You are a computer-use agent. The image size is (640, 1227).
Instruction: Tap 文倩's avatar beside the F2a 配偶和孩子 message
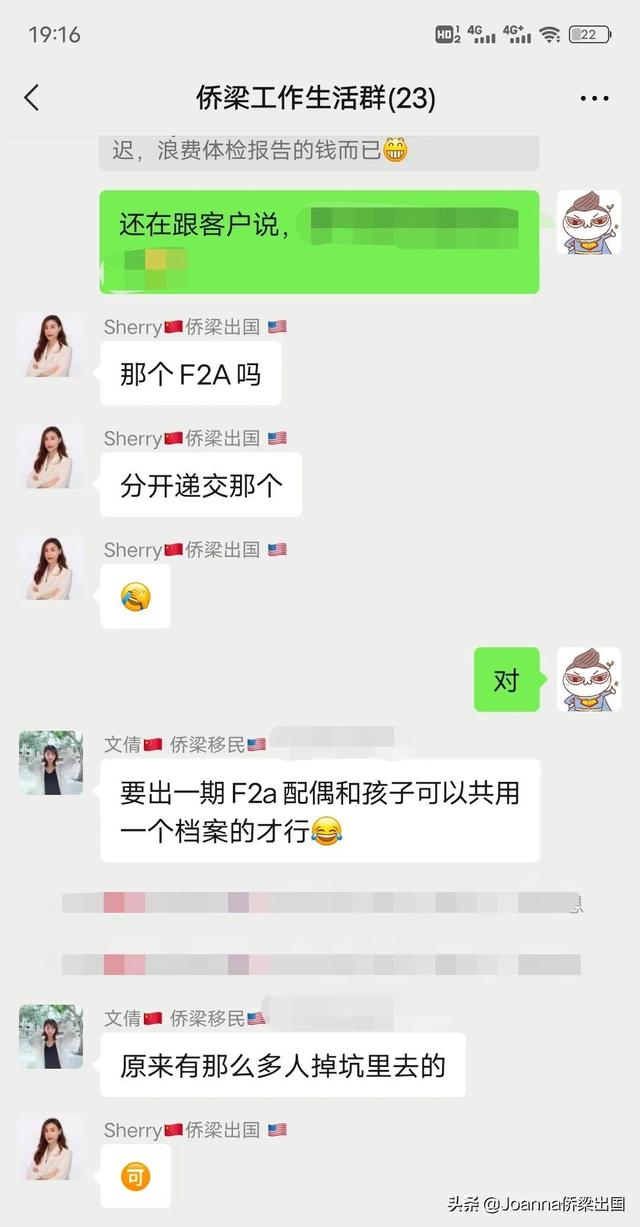[x=50, y=763]
